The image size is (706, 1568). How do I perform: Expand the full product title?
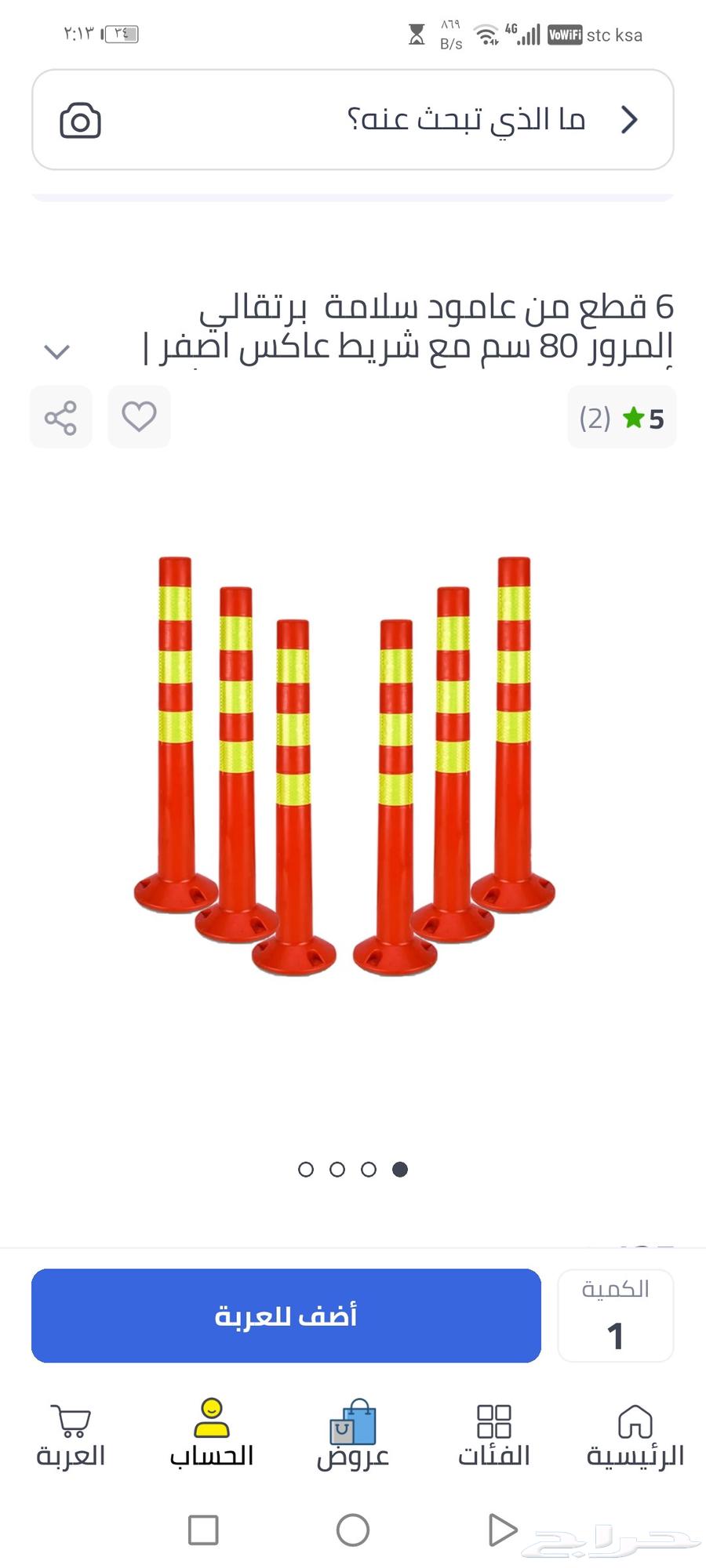pos(57,351)
